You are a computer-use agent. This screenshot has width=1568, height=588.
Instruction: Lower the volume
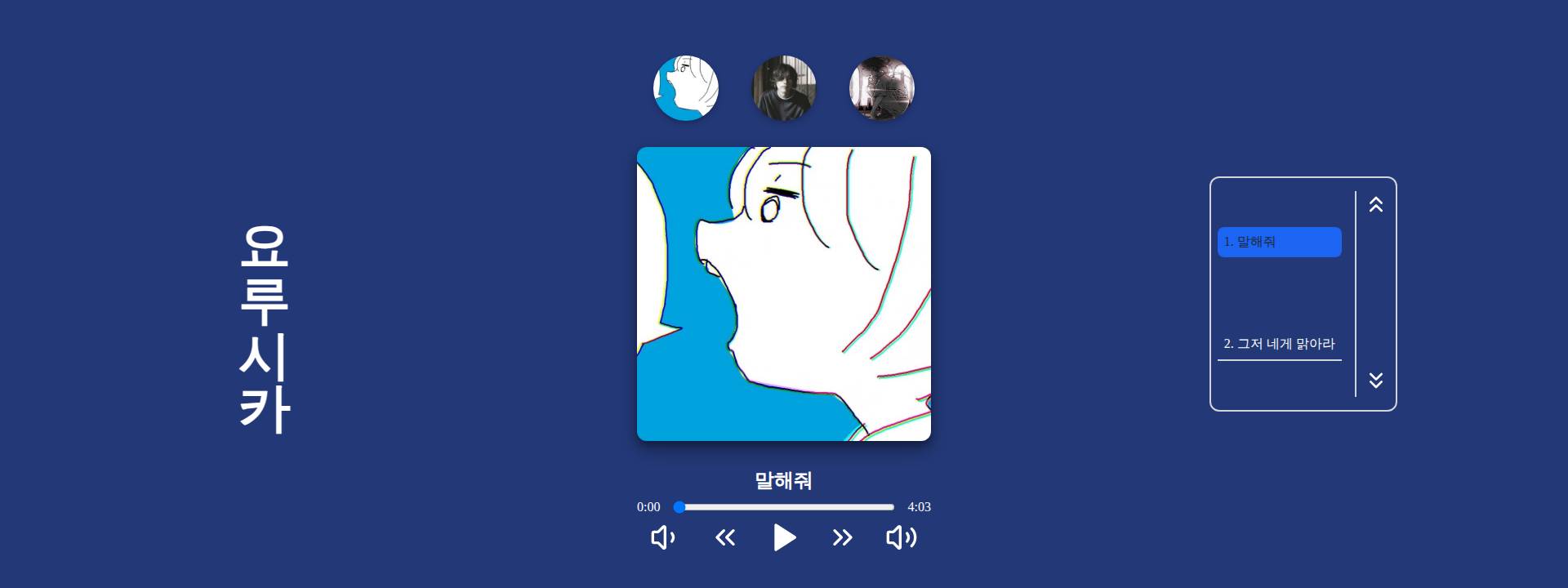662,537
